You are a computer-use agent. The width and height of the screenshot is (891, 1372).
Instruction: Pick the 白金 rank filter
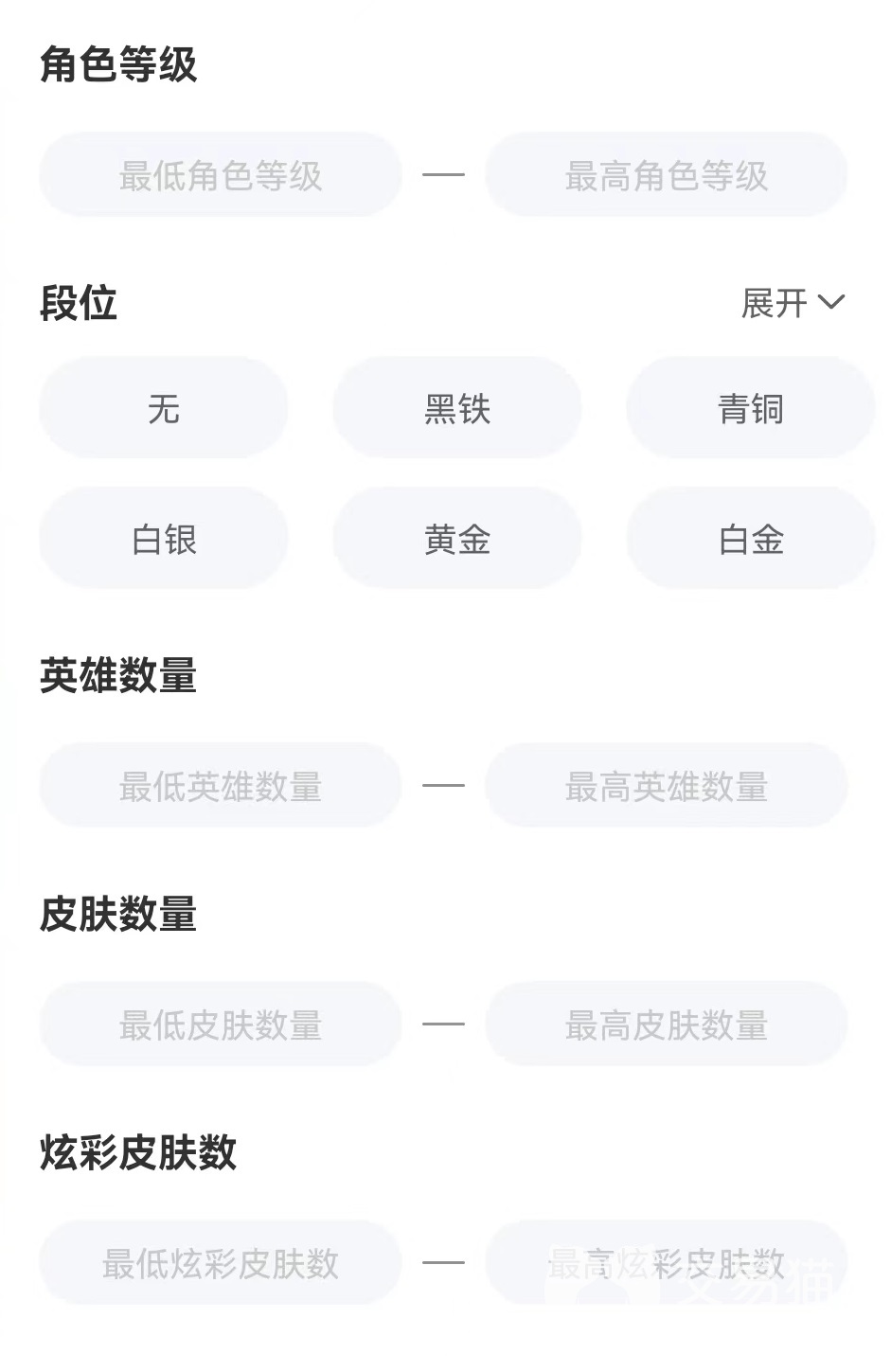pos(750,539)
